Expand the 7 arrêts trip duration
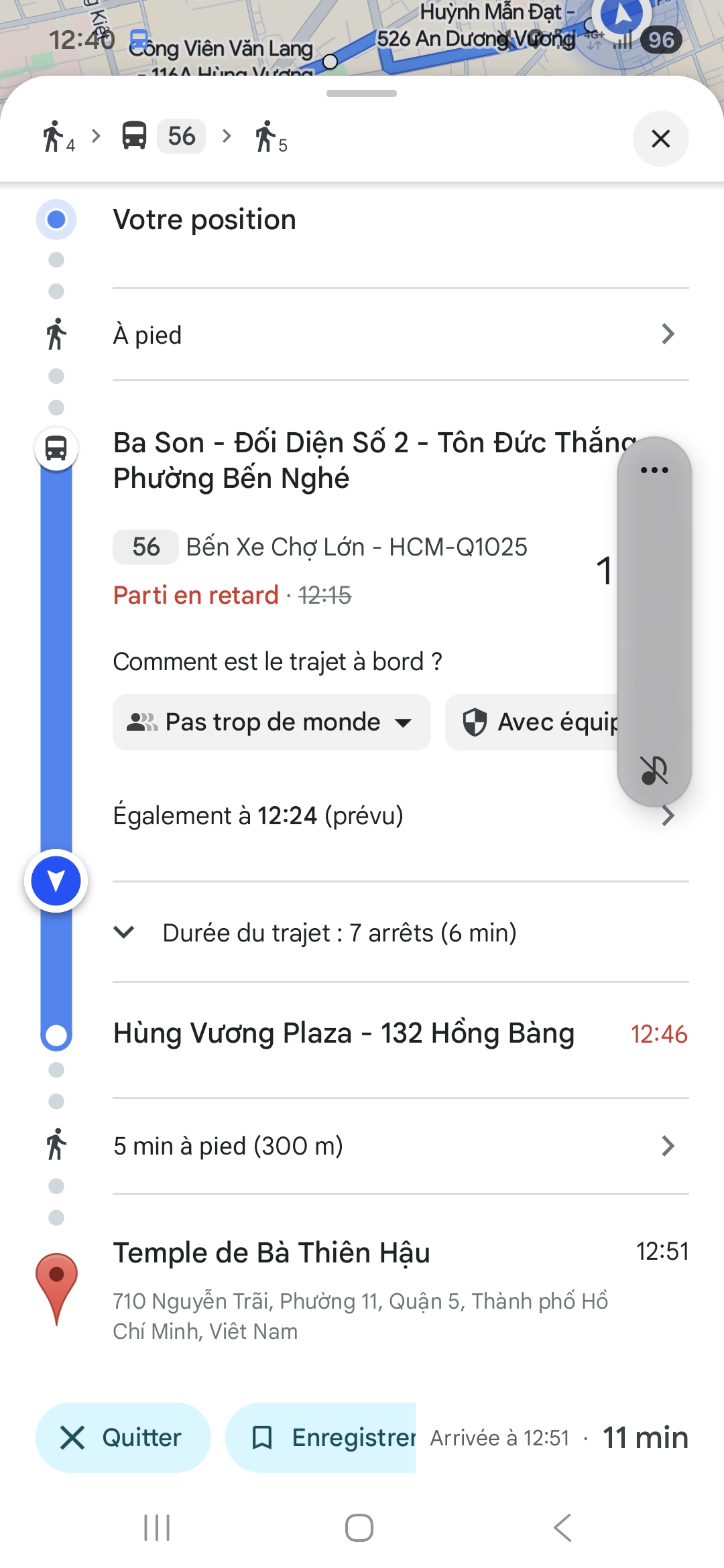The height and width of the screenshot is (1568, 724). 339,933
